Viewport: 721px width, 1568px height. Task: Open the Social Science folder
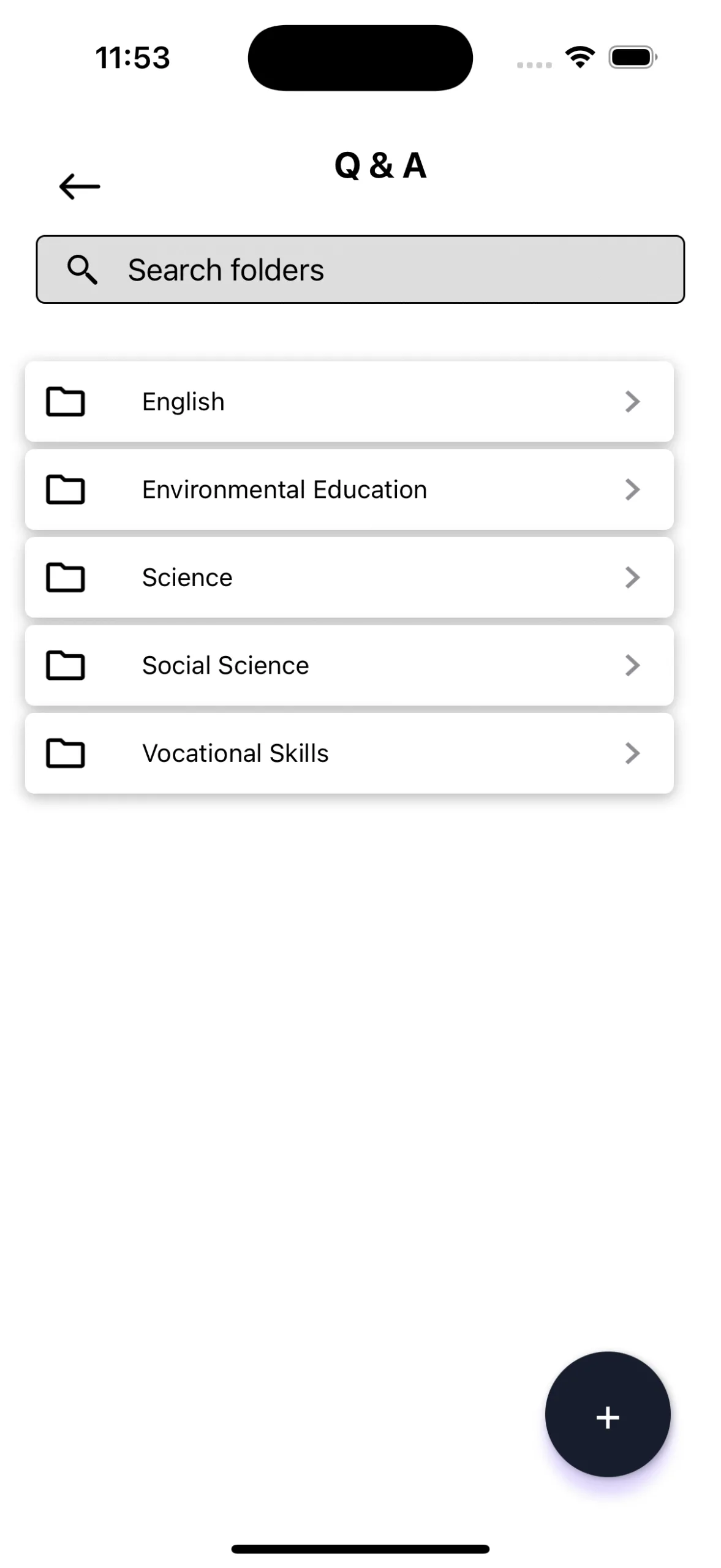[x=349, y=665]
